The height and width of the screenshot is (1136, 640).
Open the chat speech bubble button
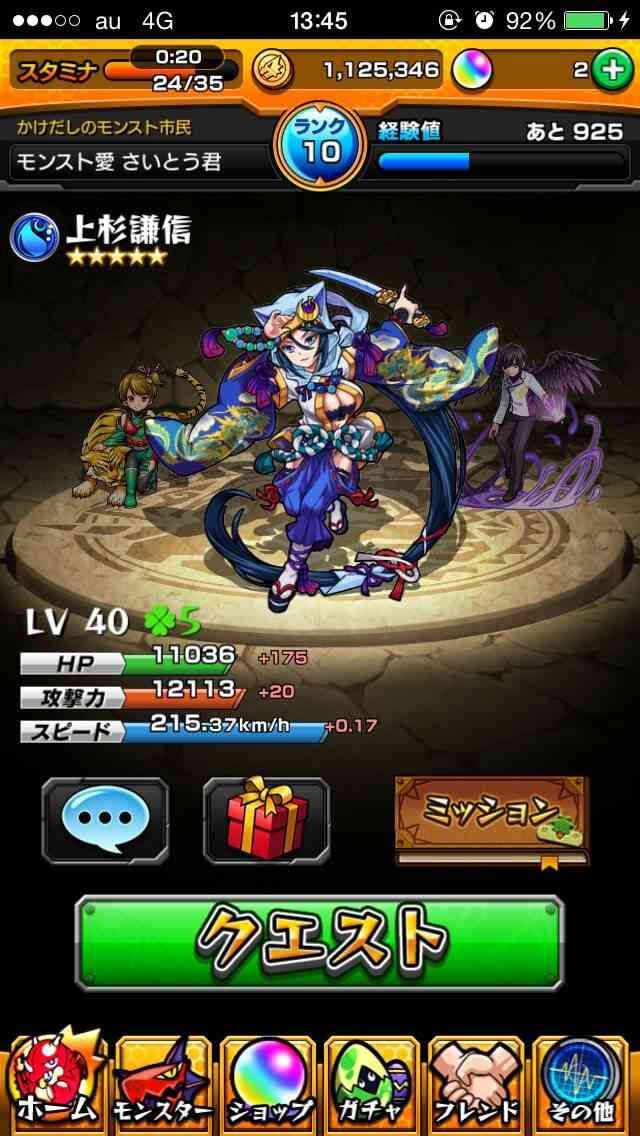[x=106, y=819]
